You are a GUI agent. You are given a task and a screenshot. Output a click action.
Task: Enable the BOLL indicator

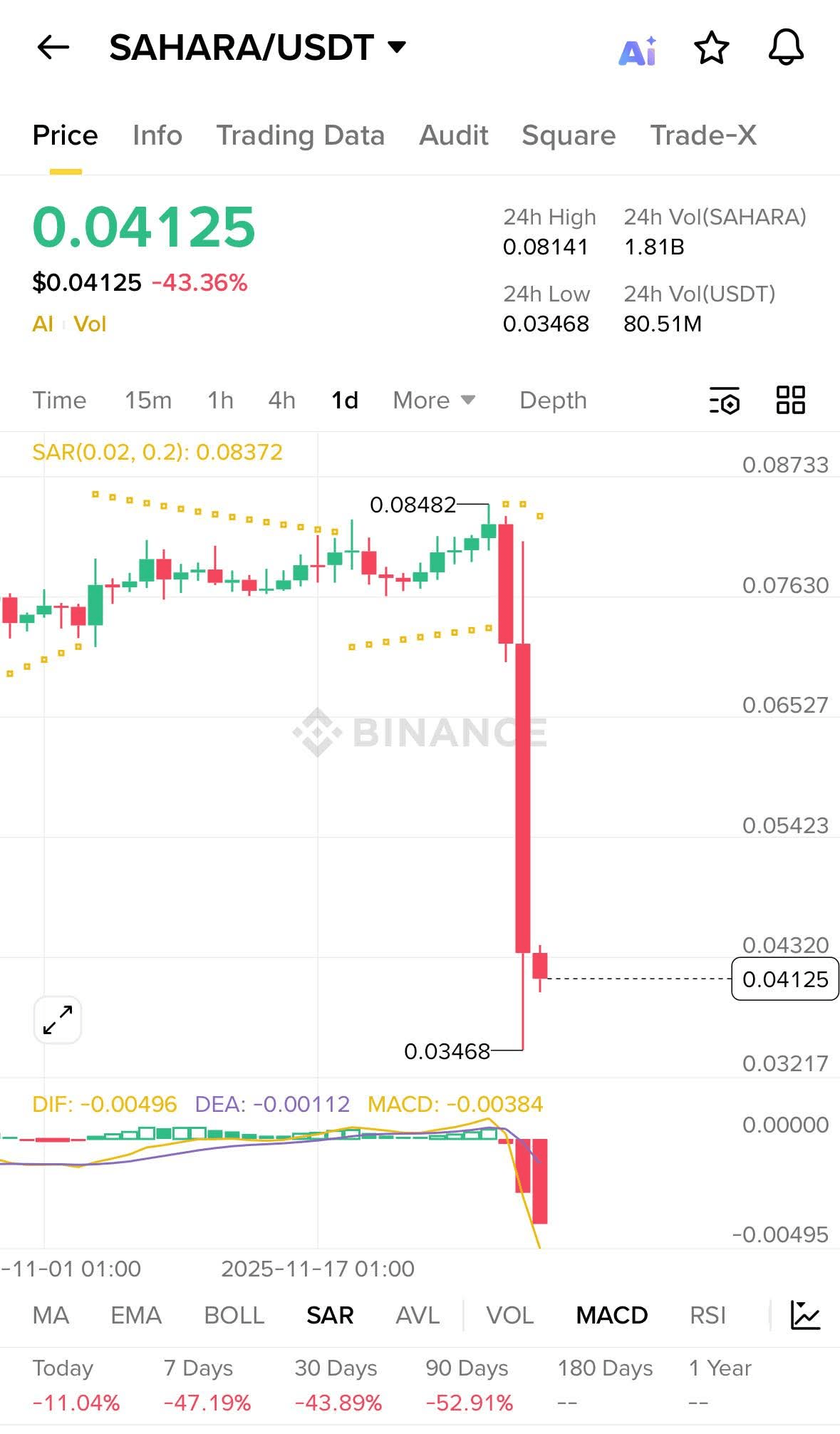(x=234, y=1315)
